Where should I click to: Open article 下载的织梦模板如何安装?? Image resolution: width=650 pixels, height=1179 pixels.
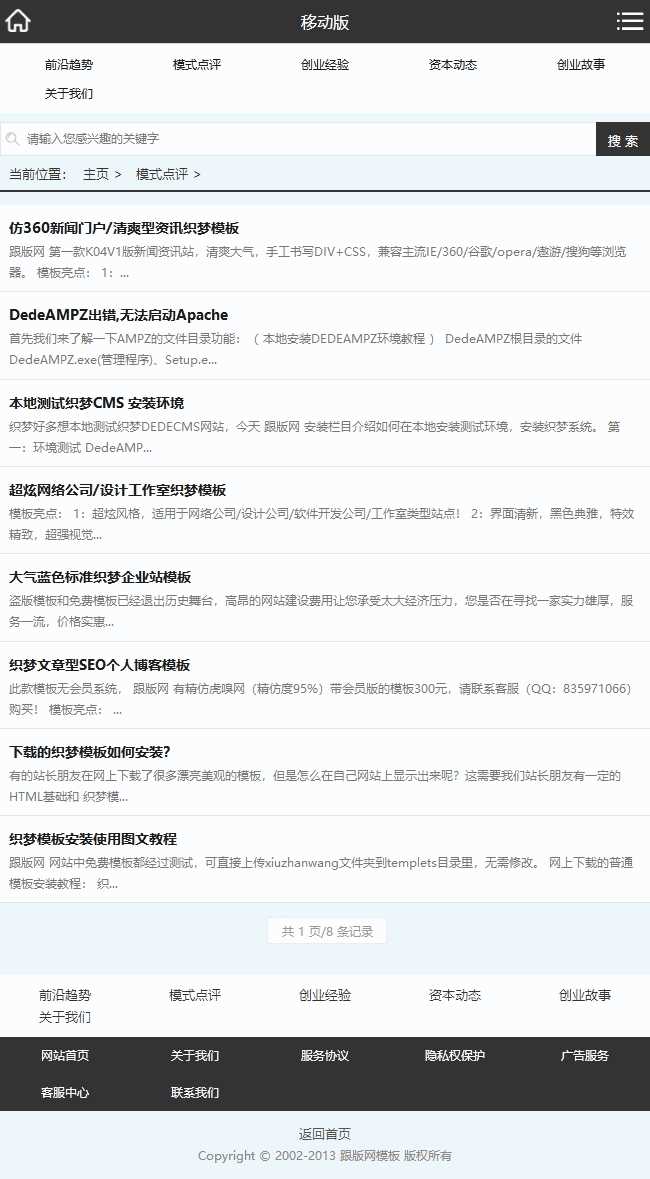click(x=90, y=752)
